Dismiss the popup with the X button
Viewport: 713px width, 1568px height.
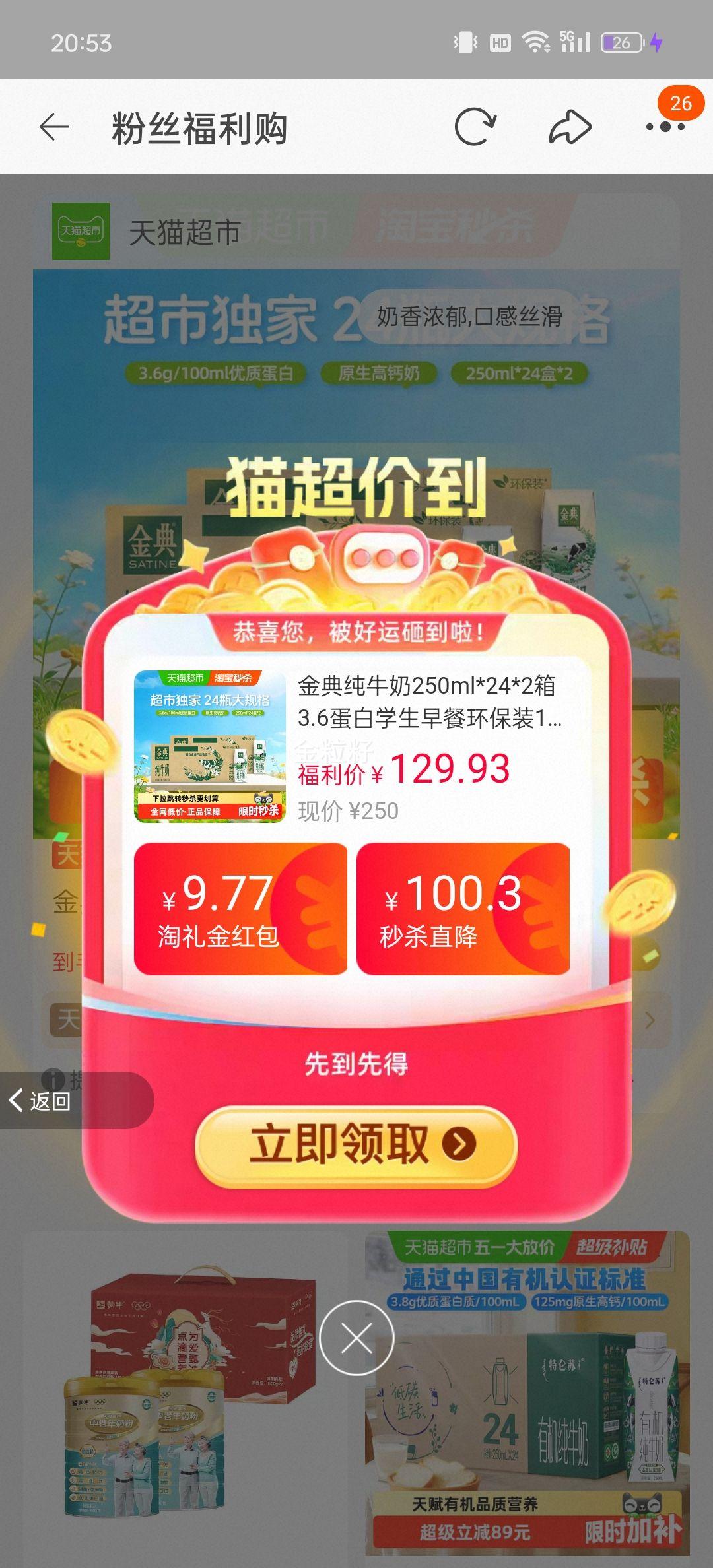[356, 1338]
